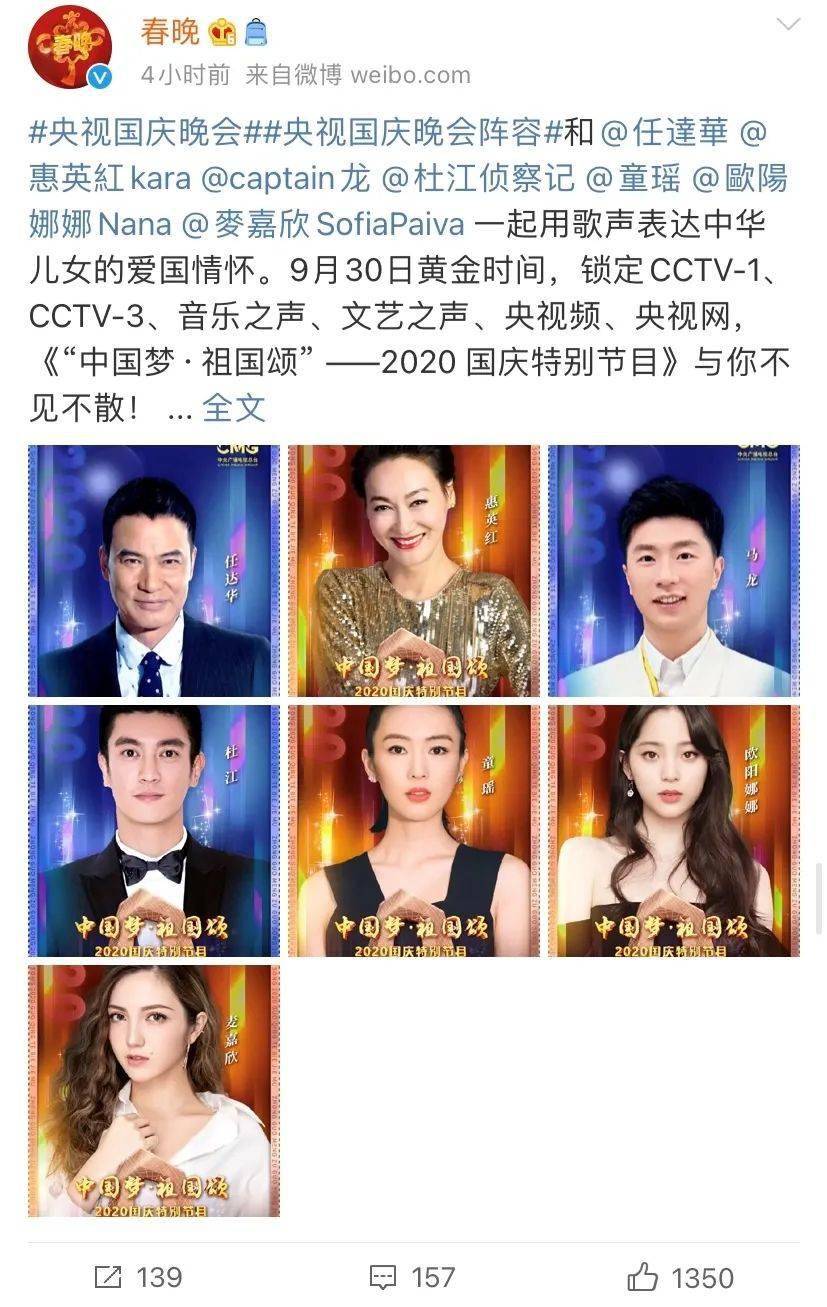Open the @杜江侦察记 mention

tap(479, 178)
